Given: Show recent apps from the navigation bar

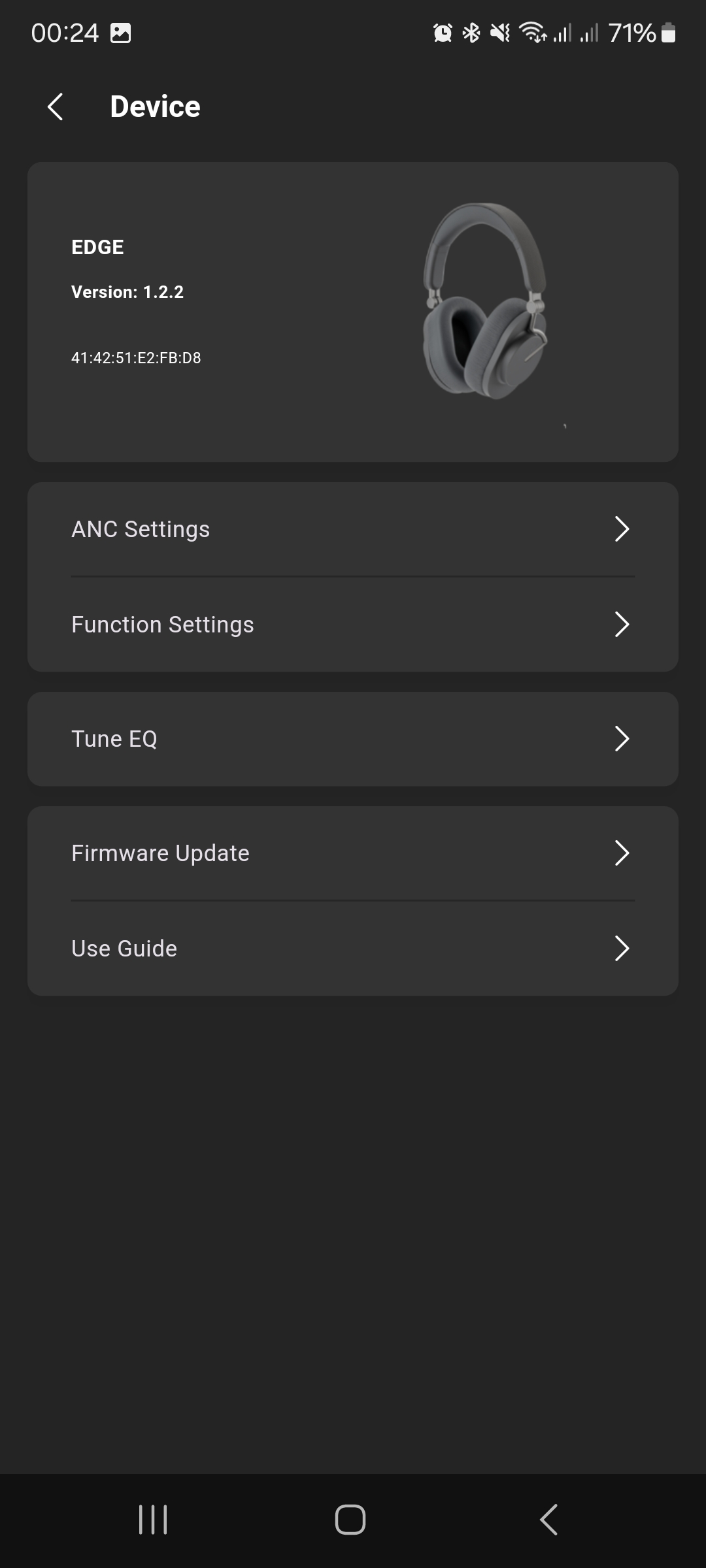Looking at the screenshot, I should (153, 1520).
